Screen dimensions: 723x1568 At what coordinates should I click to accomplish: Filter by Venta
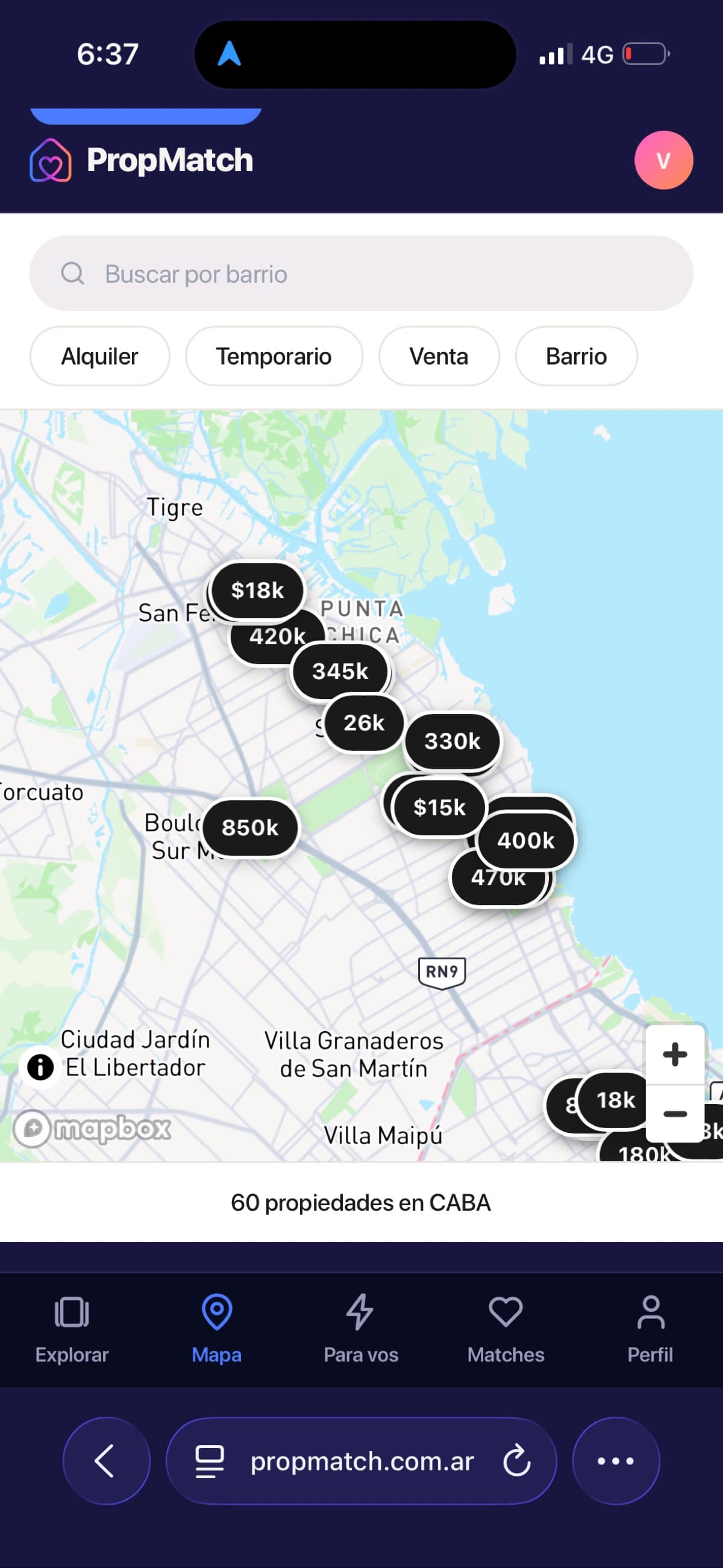439,356
